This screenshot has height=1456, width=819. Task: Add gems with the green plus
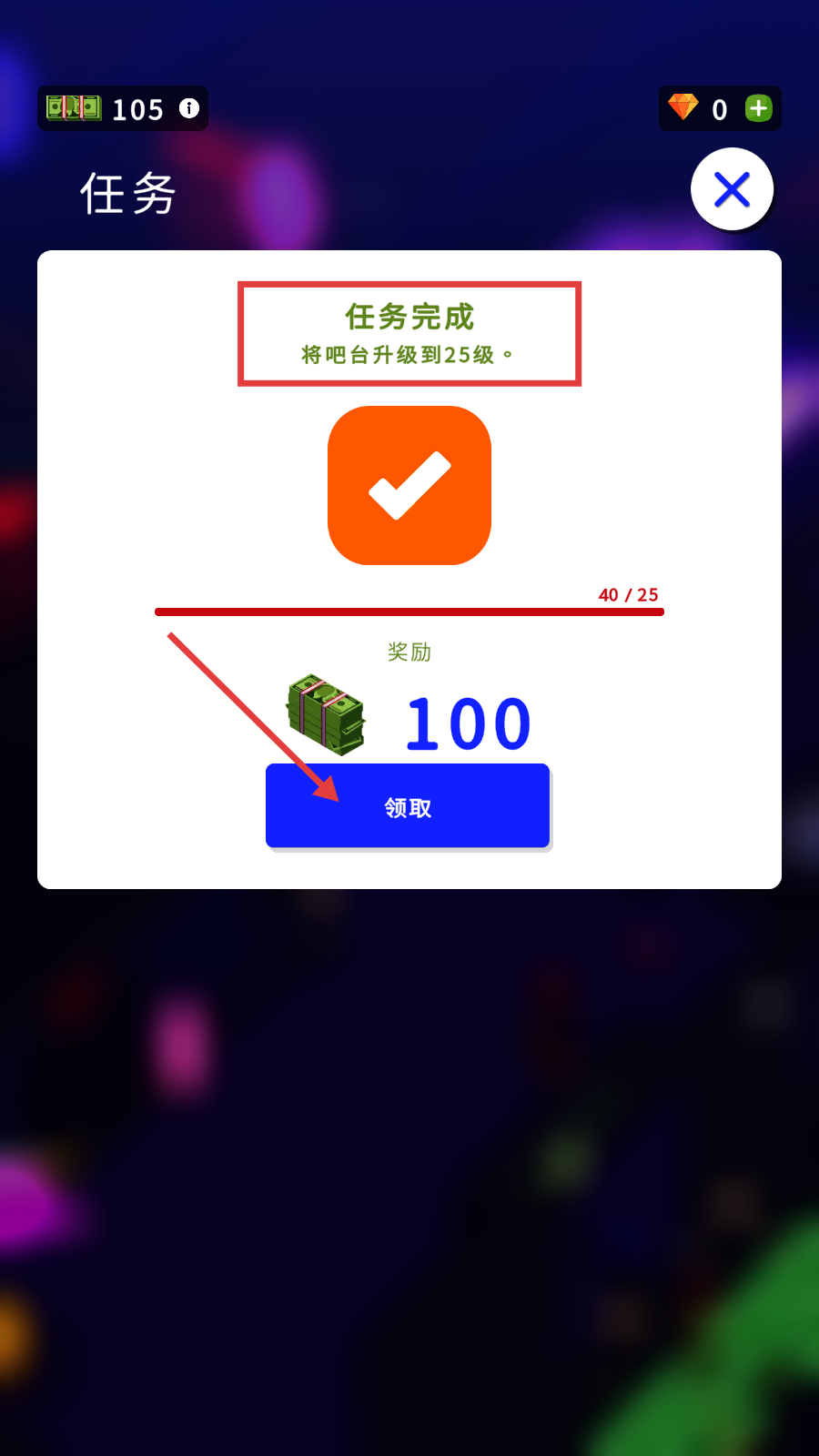(758, 108)
